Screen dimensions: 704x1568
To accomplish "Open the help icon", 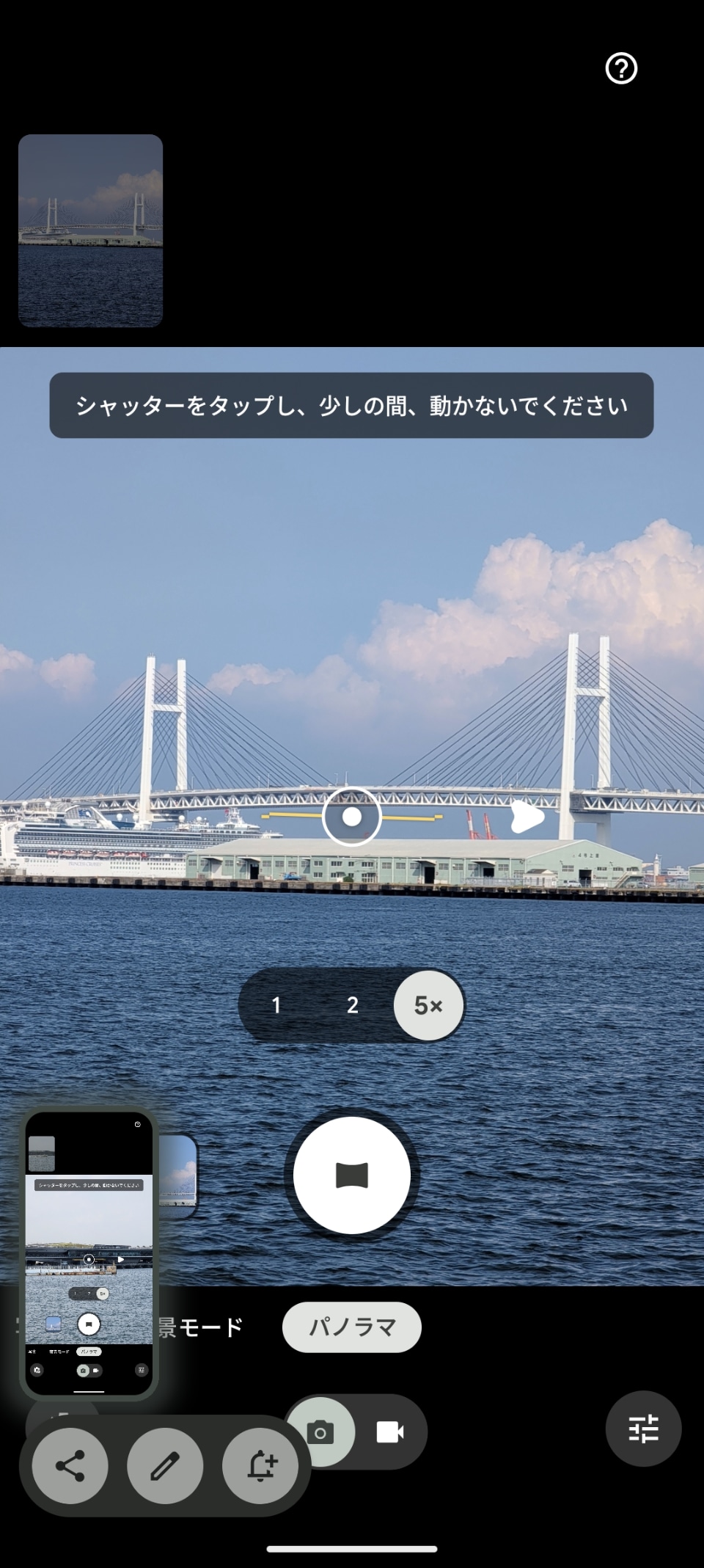I will pos(621,69).
